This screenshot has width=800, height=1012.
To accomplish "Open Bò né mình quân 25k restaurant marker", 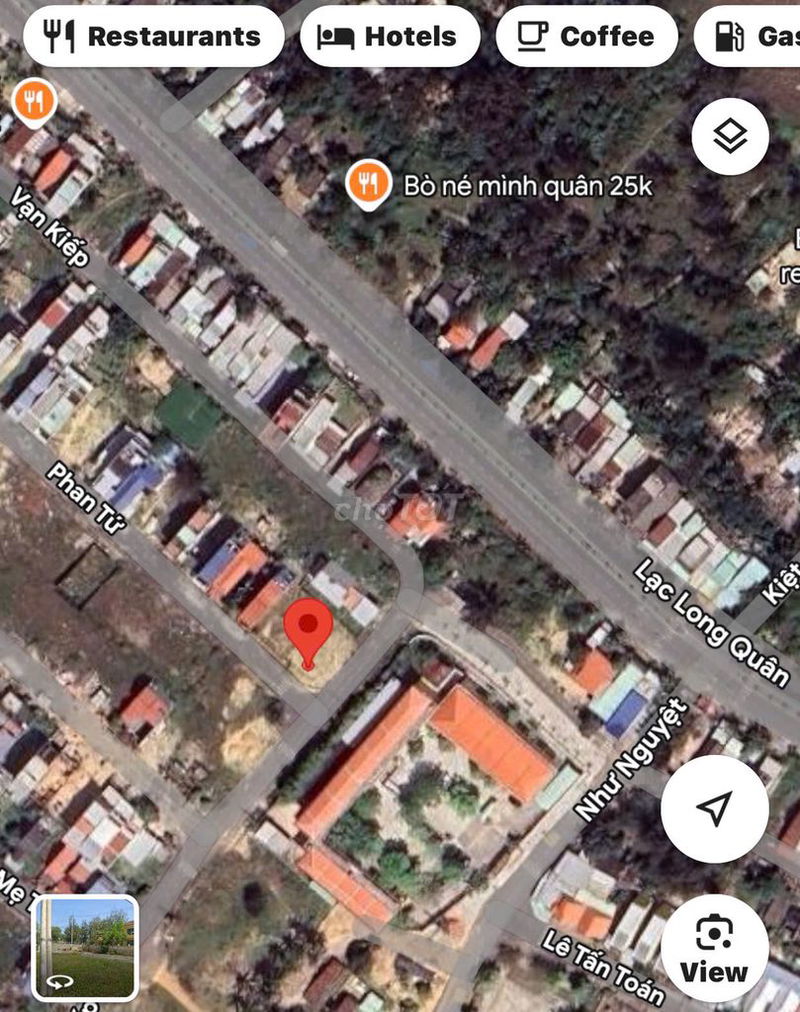I will coord(369,184).
